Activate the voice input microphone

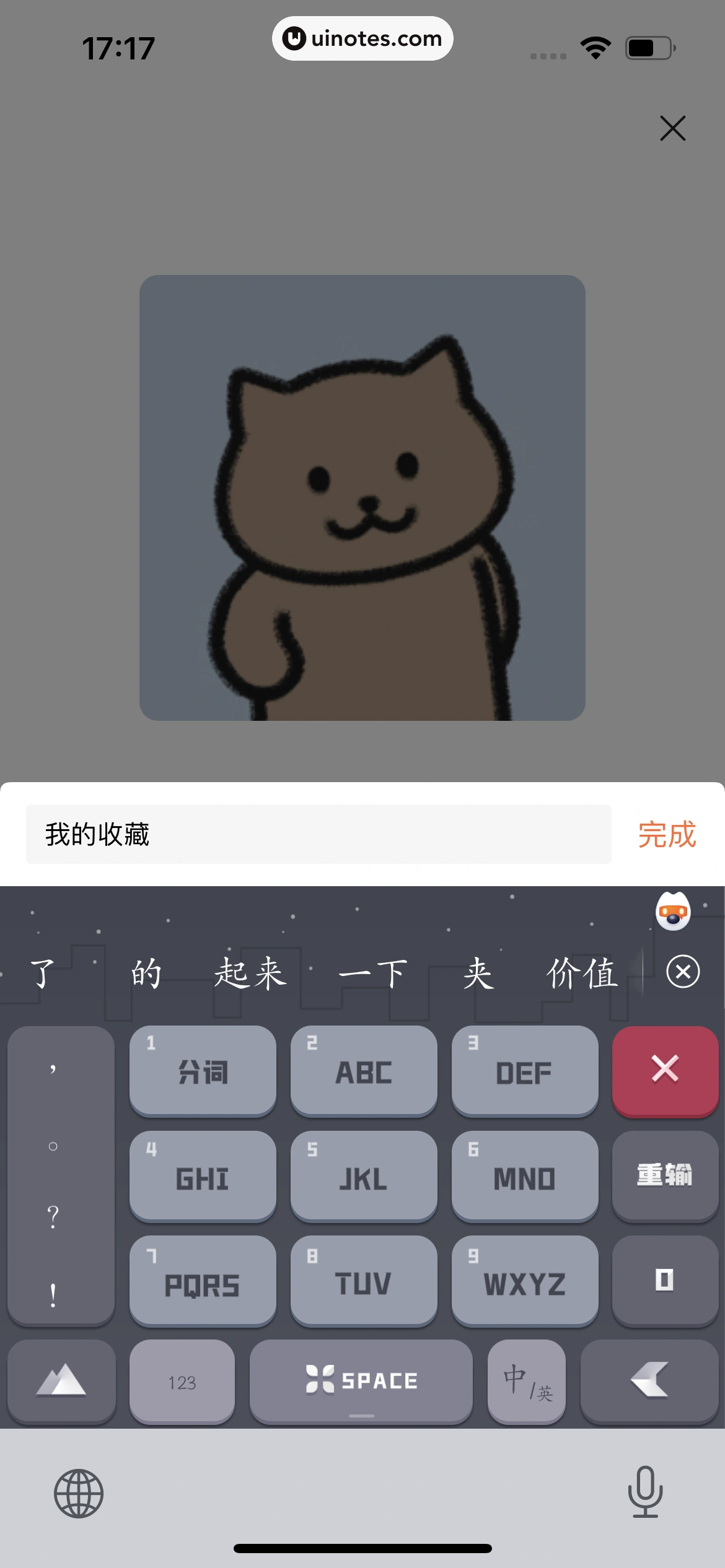[646, 1491]
